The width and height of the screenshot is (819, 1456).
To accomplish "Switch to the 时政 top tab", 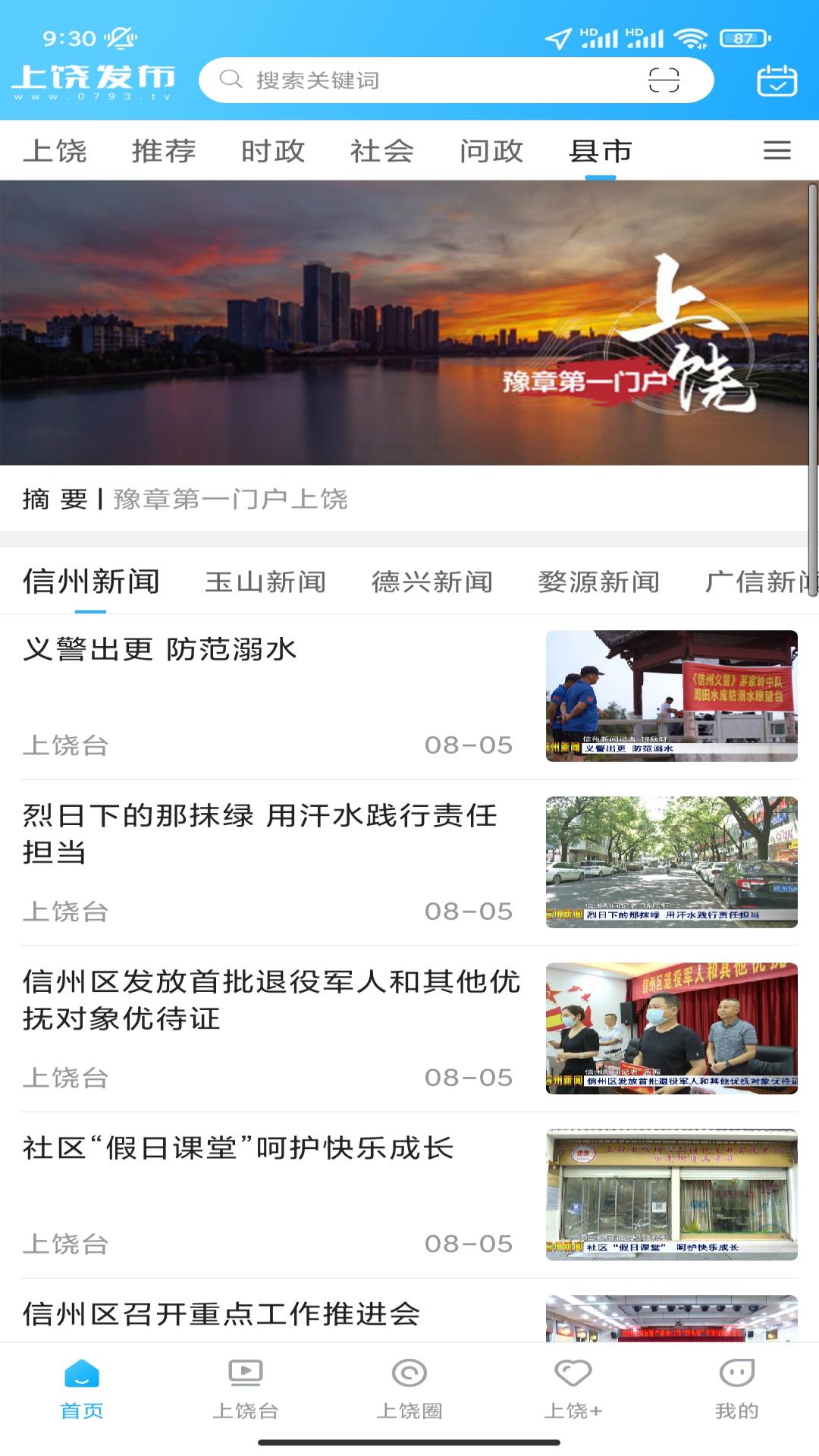I will coord(273,151).
